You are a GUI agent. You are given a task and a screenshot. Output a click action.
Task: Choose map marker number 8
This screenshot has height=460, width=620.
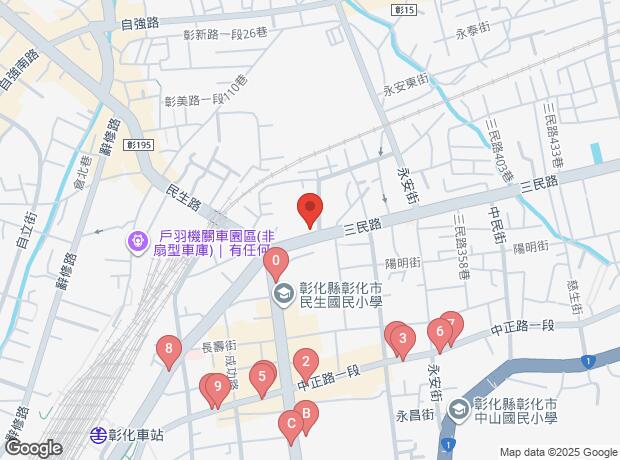169,350
